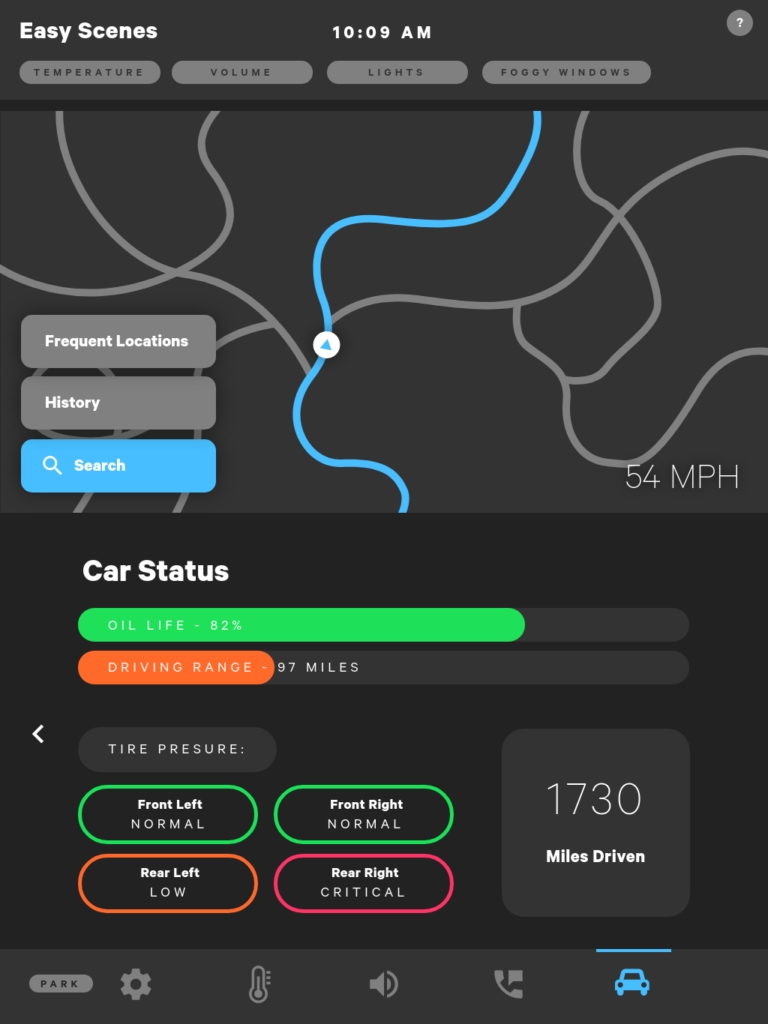View driving History

(117, 402)
